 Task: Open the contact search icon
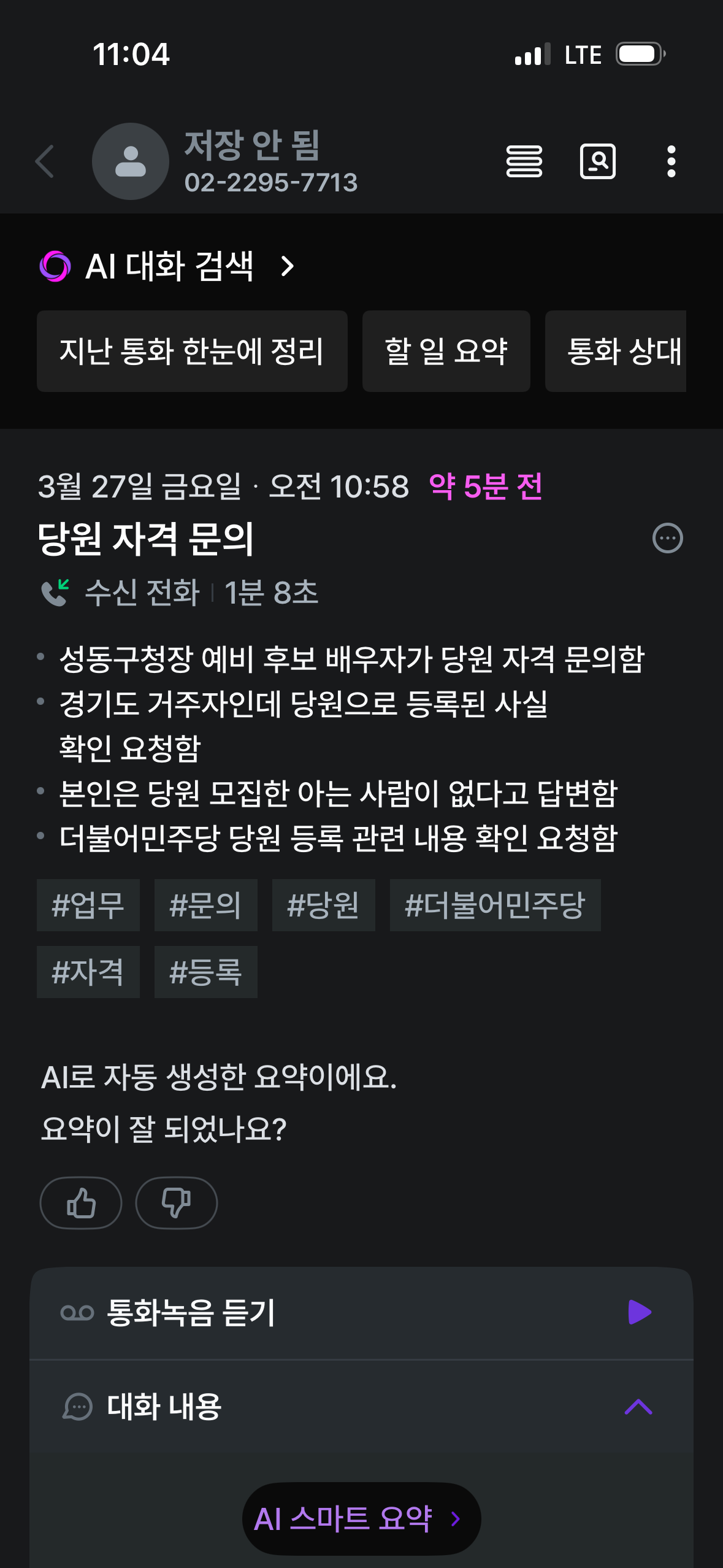point(598,161)
